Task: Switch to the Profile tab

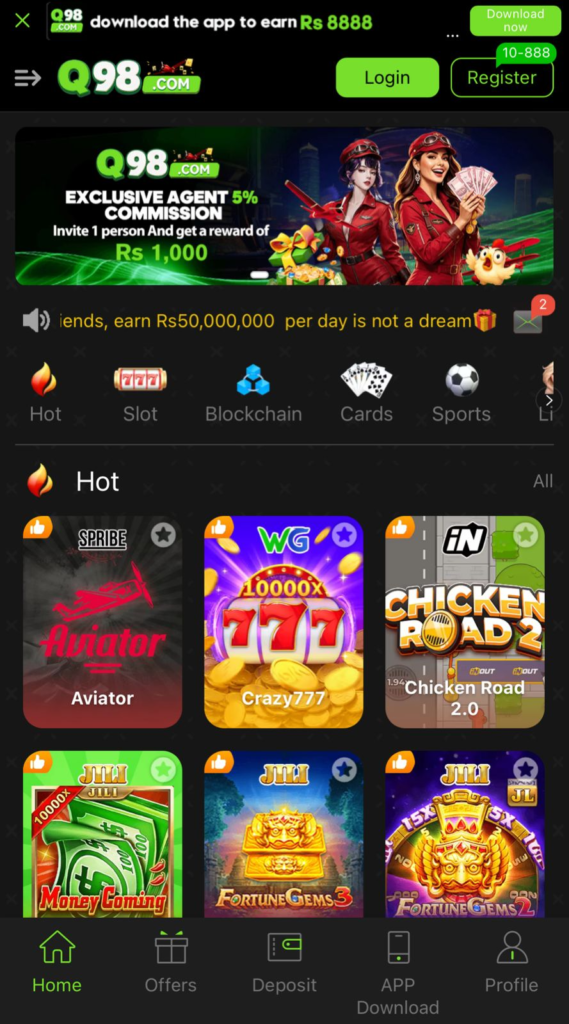Action: pyautogui.click(x=512, y=963)
